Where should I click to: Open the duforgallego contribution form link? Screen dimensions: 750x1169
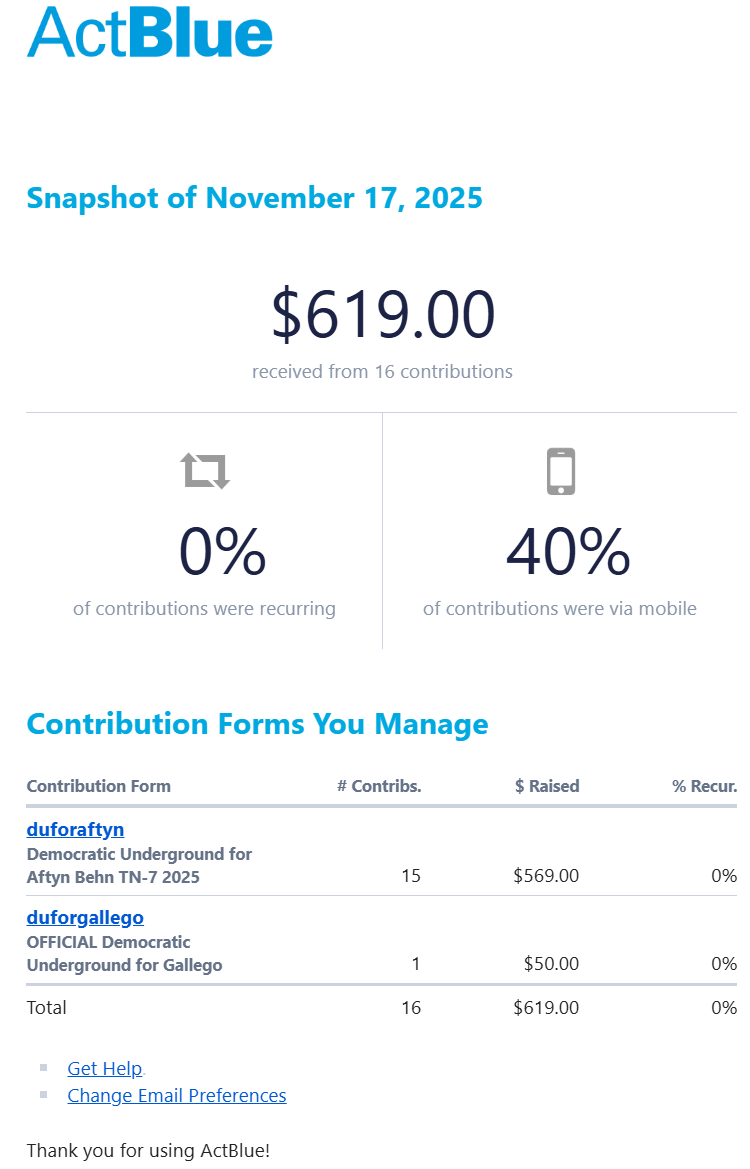click(85, 917)
